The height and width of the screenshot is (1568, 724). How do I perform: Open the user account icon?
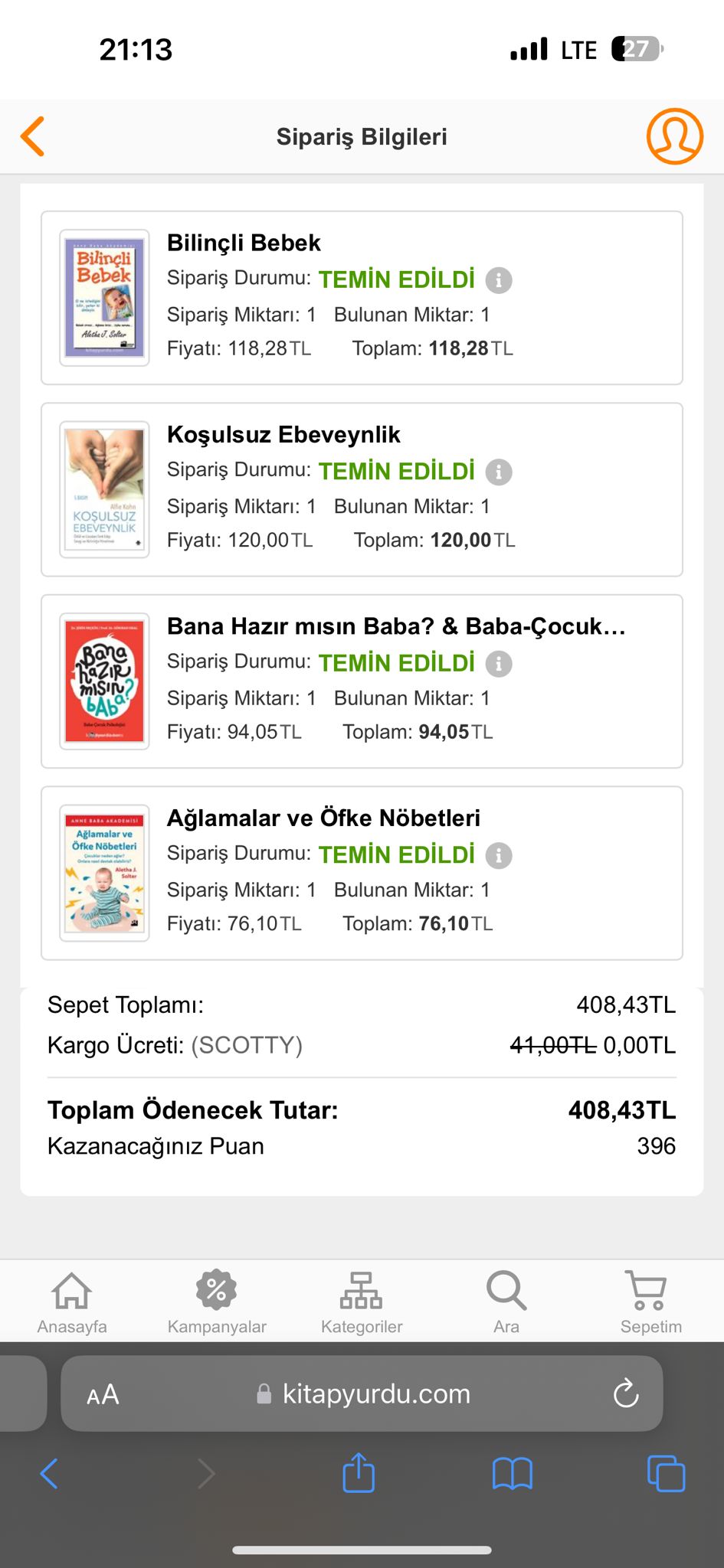[674, 136]
